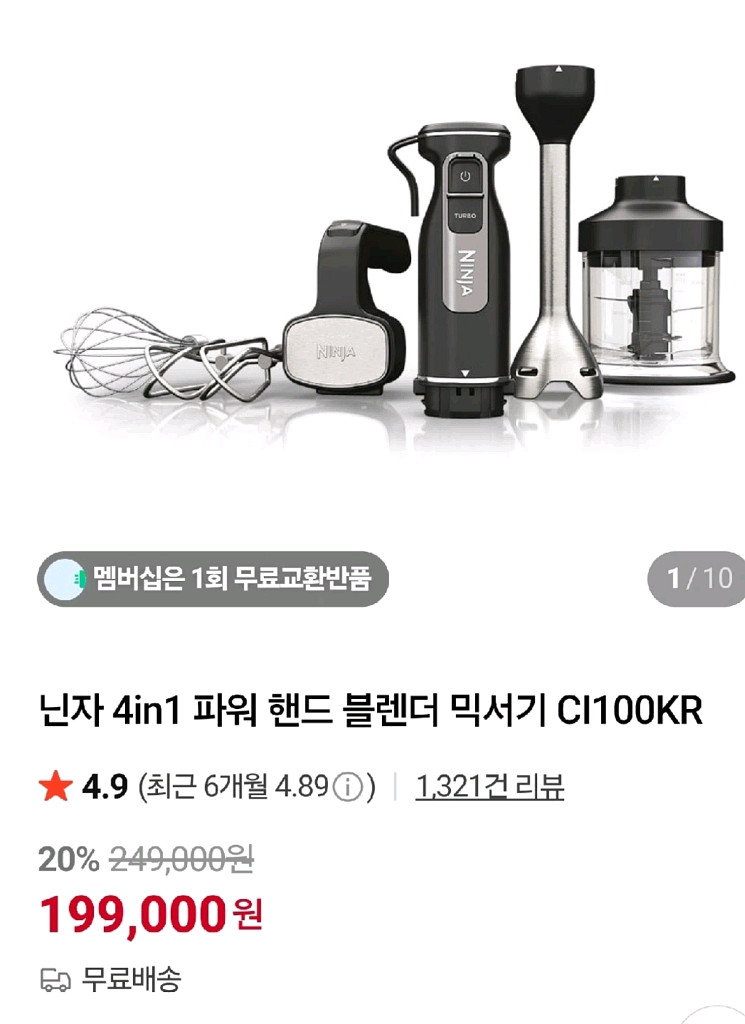The height and width of the screenshot is (1024, 745).
Task: Tap the 멤버십은 1회 무료교환반품 badge
Action: tap(212, 578)
